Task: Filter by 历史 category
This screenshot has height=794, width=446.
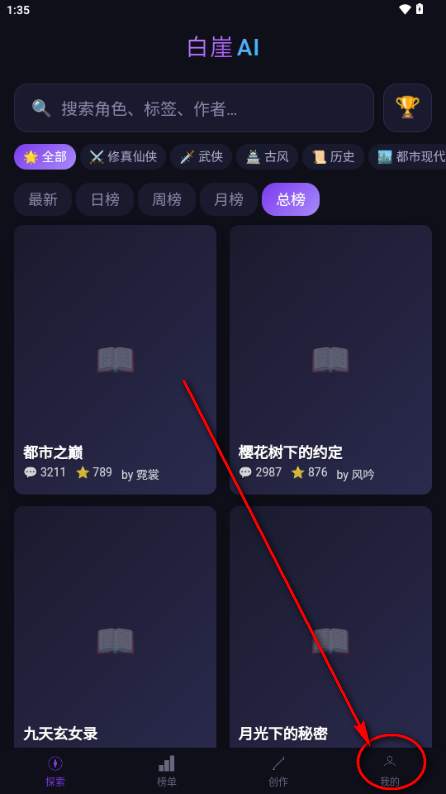Action: [333, 157]
